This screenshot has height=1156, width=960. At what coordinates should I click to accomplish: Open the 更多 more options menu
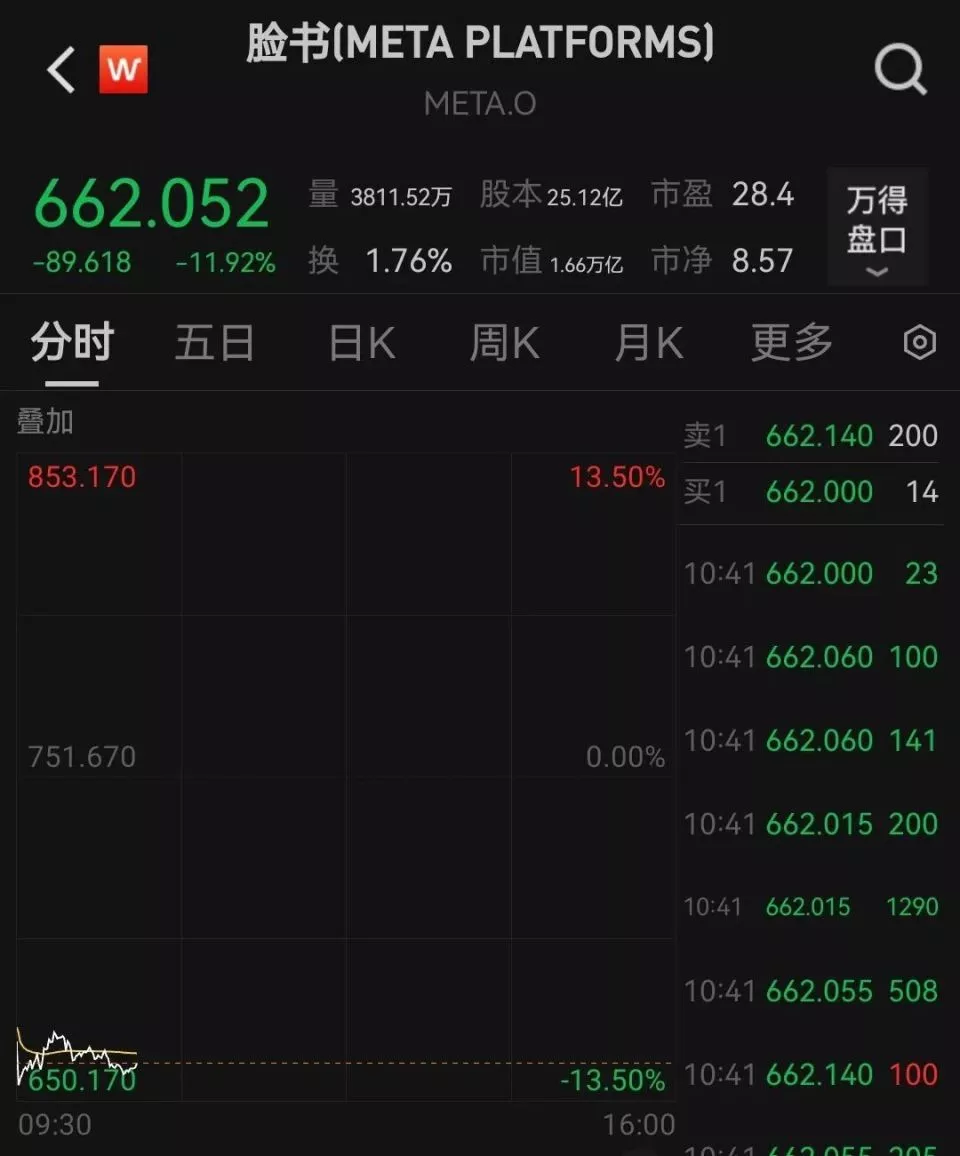[x=789, y=342]
